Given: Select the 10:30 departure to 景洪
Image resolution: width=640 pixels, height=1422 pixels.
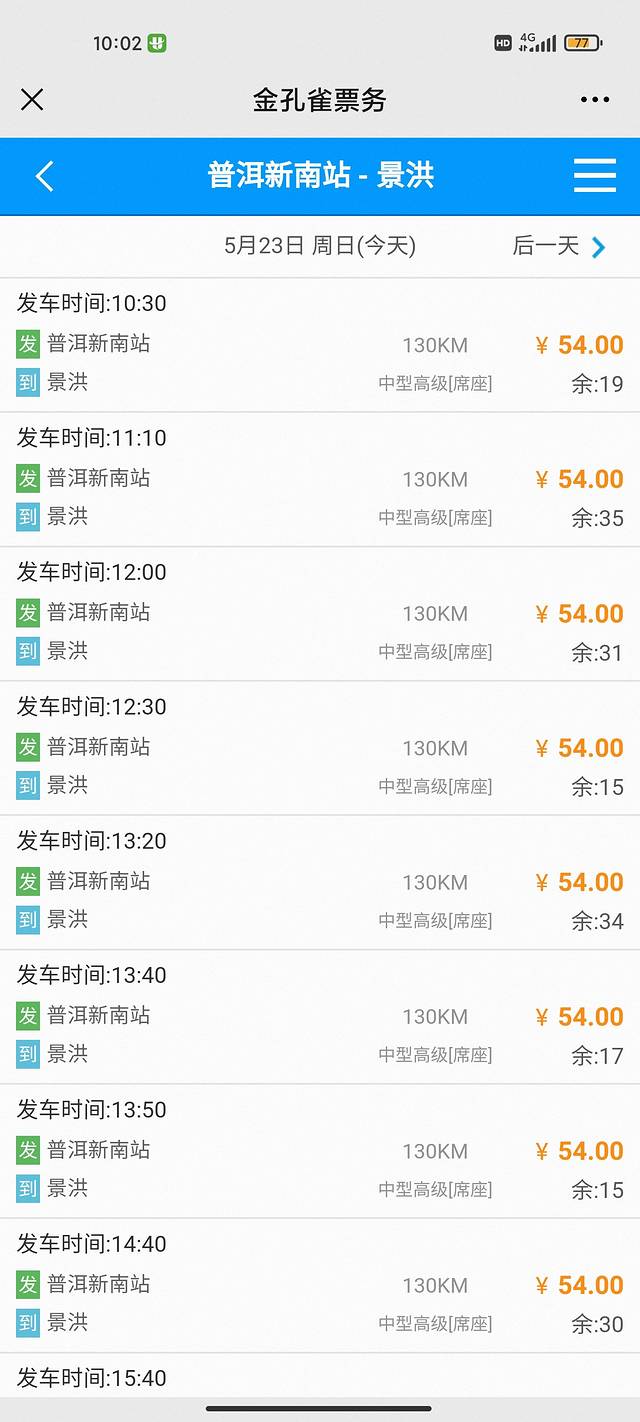Looking at the screenshot, I should [320, 344].
